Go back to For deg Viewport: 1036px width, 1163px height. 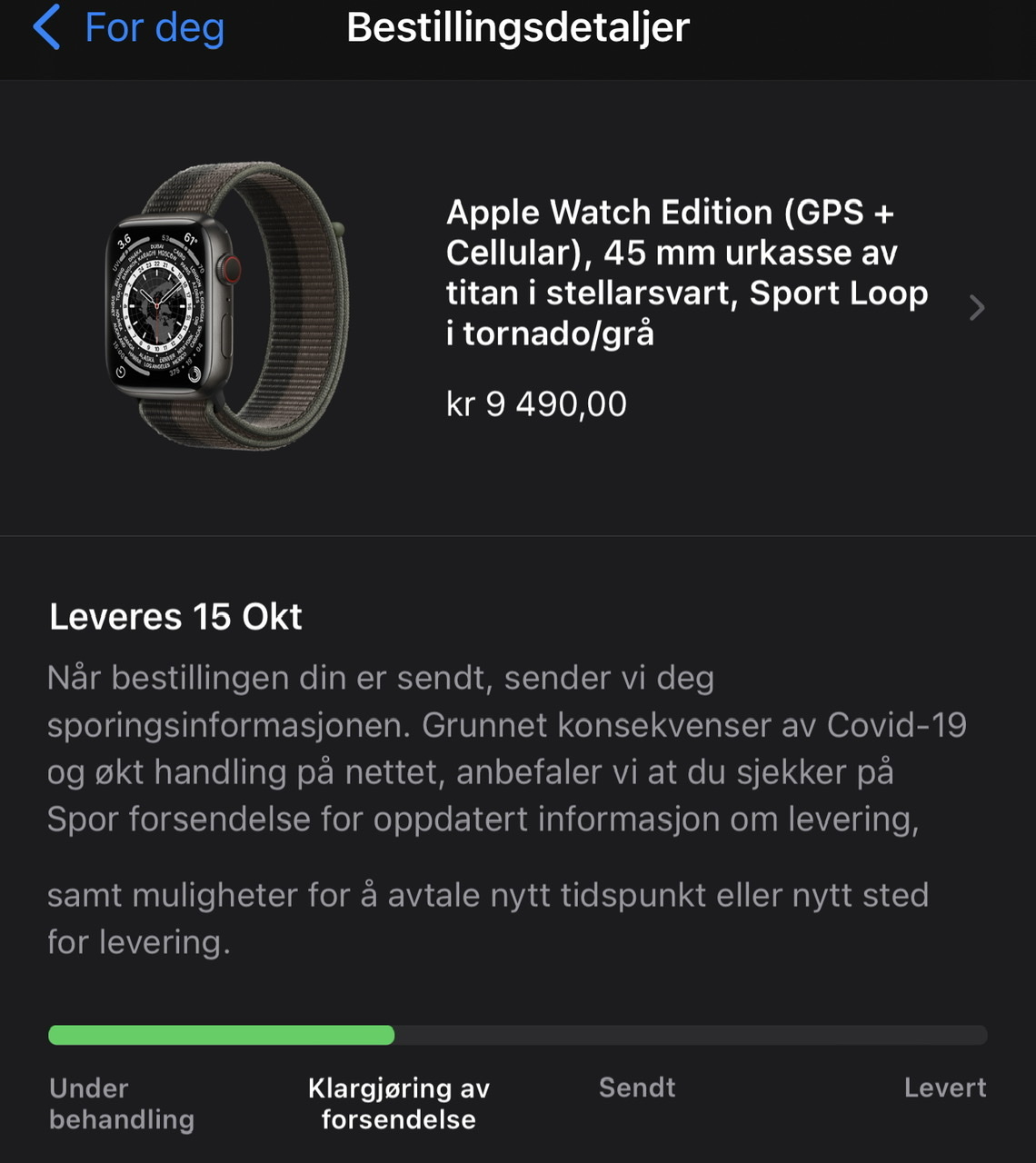[128, 28]
